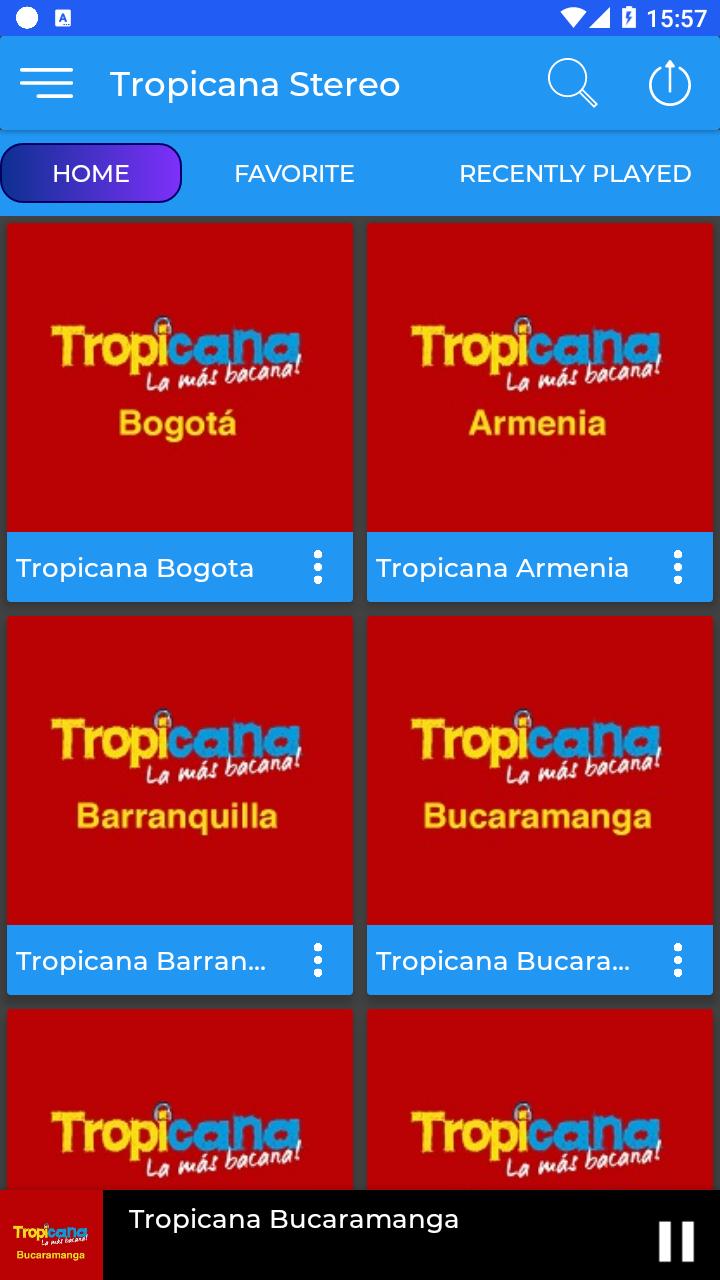This screenshot has height=1280, width=720.
Task: Switch to the Favorite tab
Action: [x=294, y=174]
